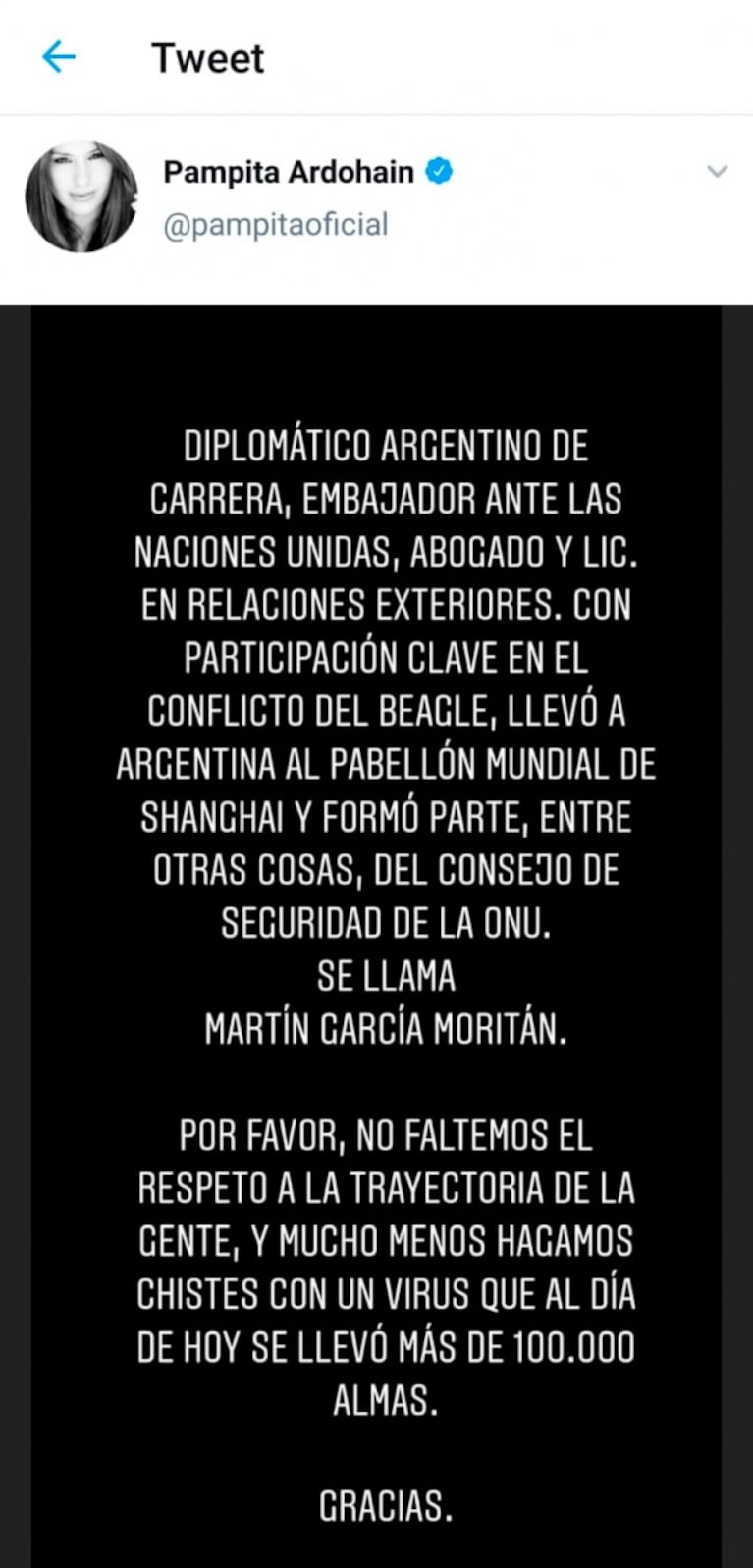
Task: Expand the black text image in the tweet
Action: [x=377, y=933]
